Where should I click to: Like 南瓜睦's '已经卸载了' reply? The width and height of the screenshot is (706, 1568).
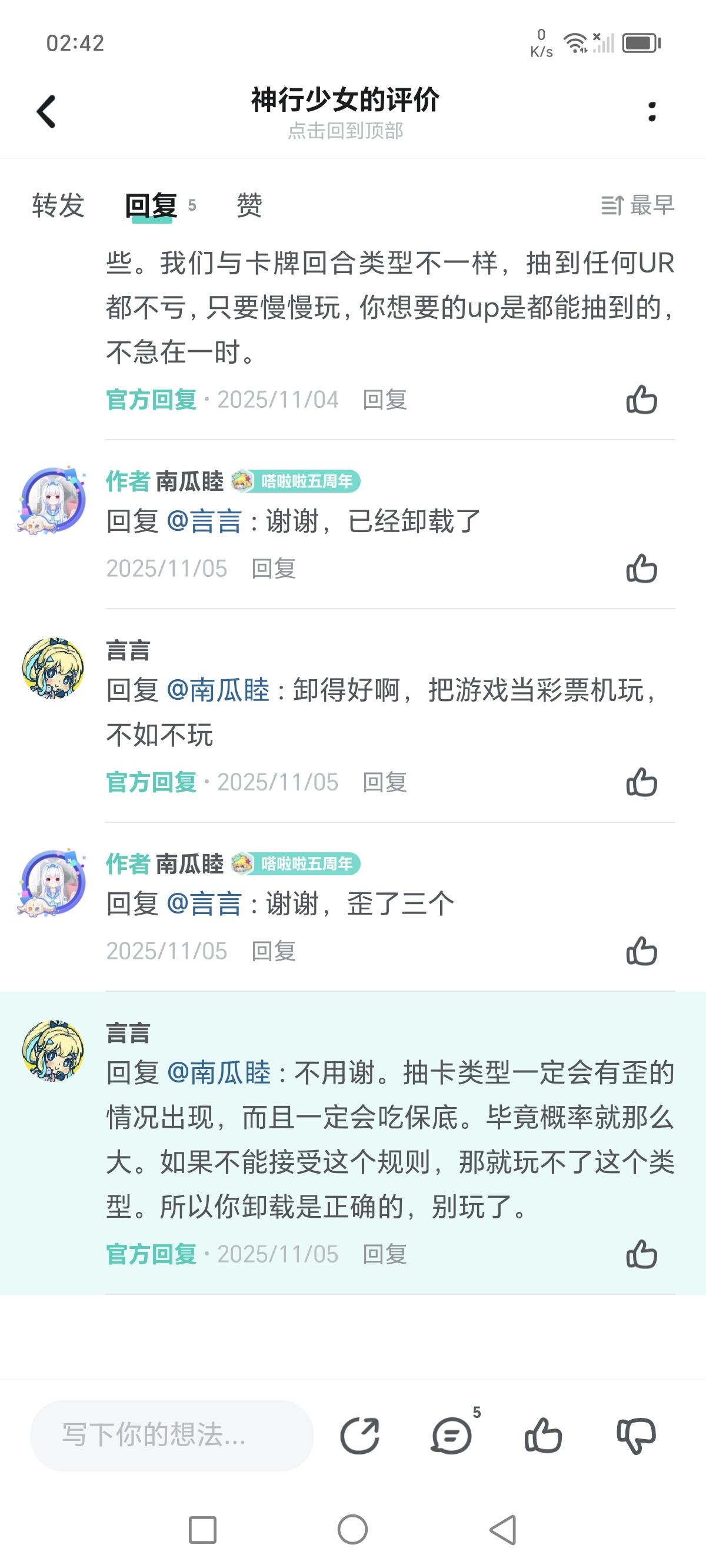[643, 568]
